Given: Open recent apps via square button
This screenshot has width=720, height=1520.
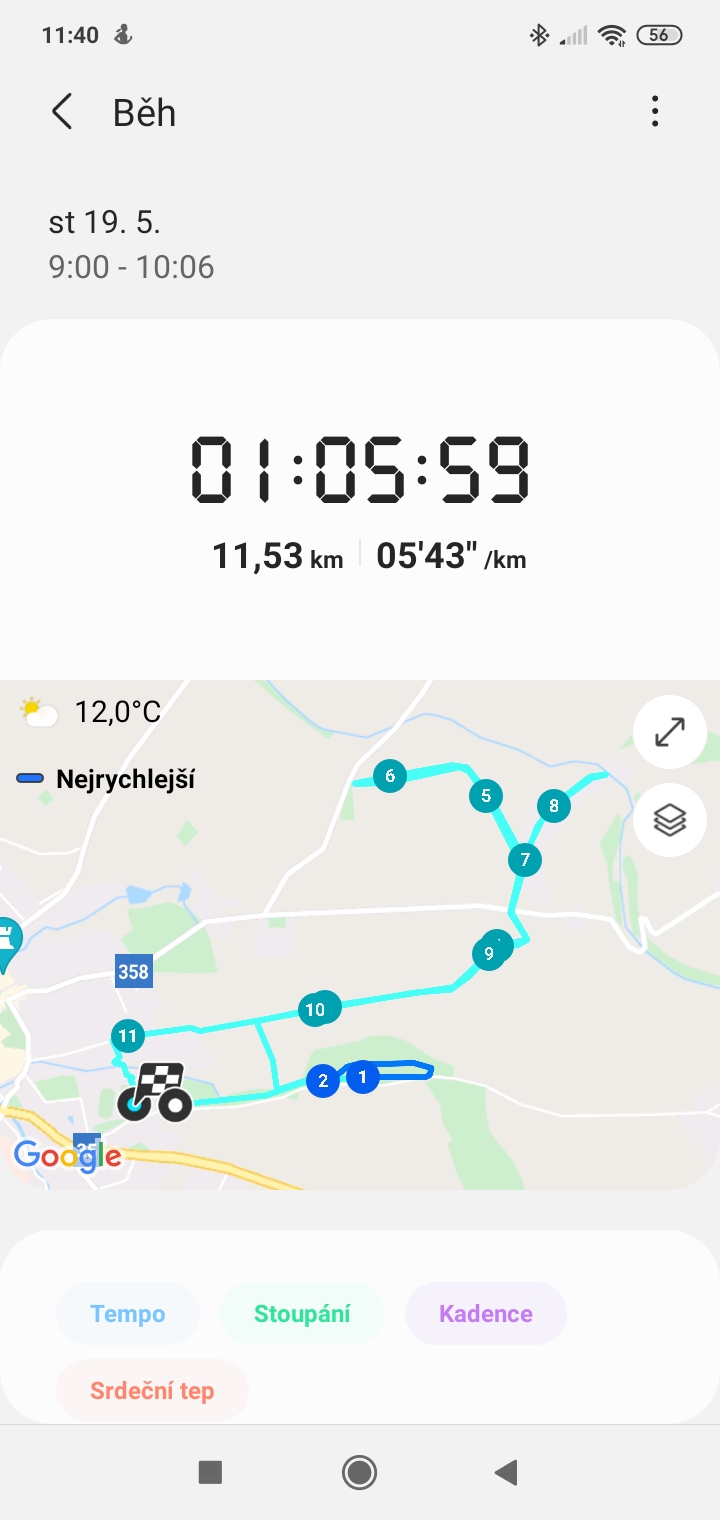Looking at the screenshot, I should [210, 1472].
